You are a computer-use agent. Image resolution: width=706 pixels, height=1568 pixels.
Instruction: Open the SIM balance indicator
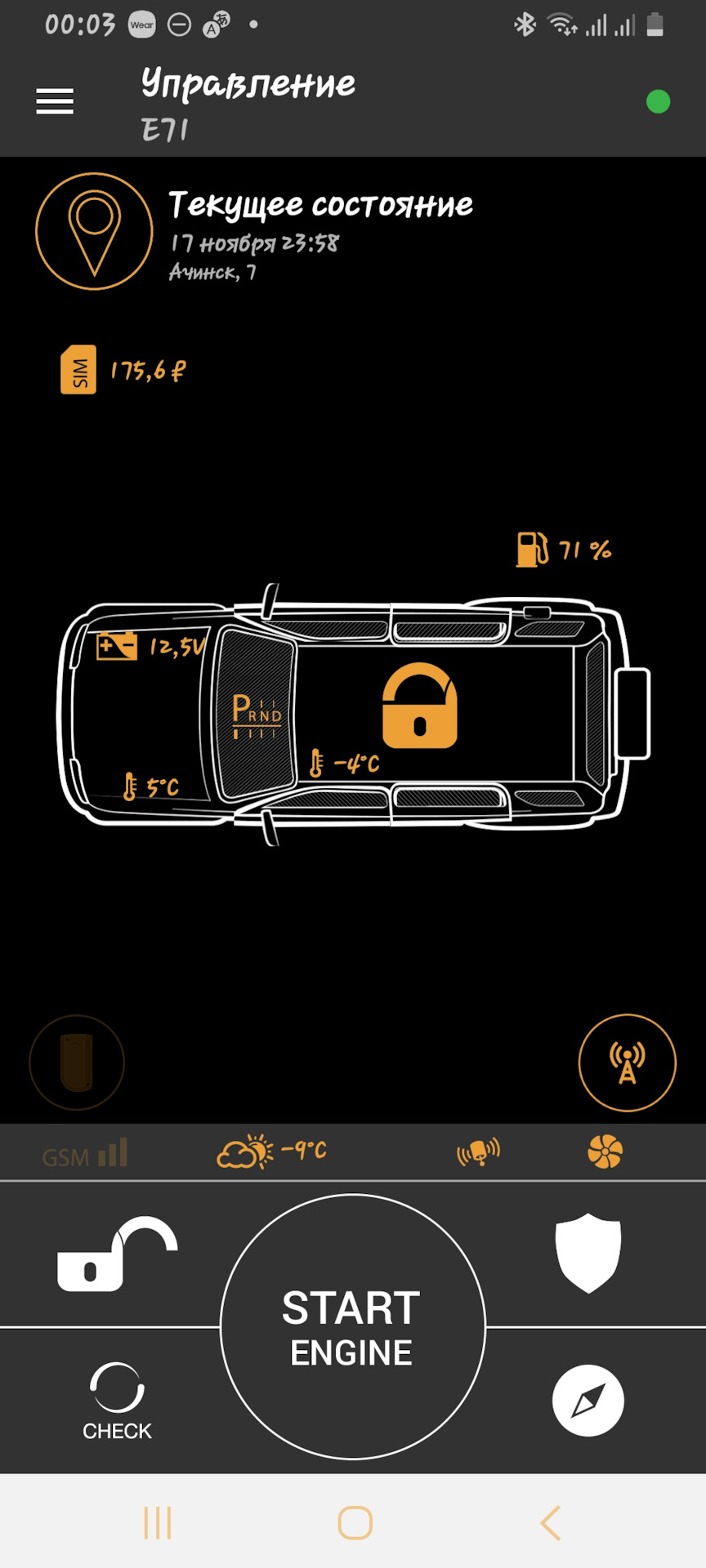(78, 370)
